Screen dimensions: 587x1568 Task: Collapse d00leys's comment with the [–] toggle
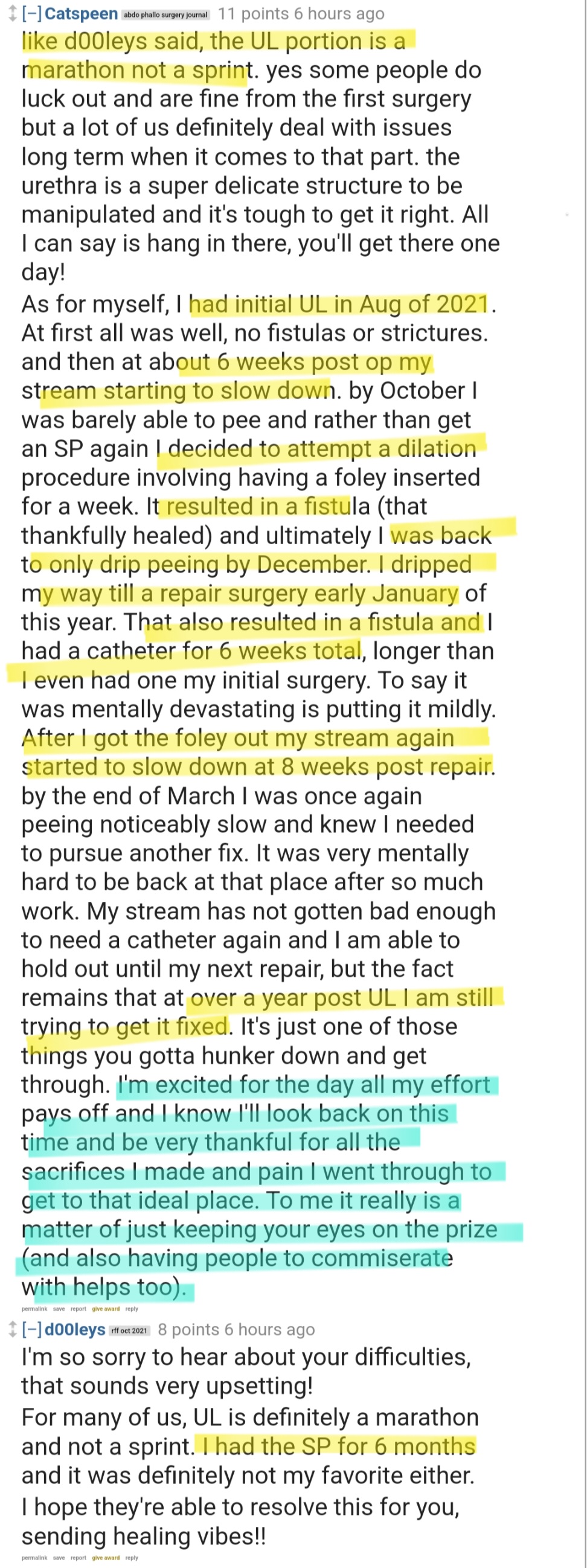click(x=31, y=1330)
